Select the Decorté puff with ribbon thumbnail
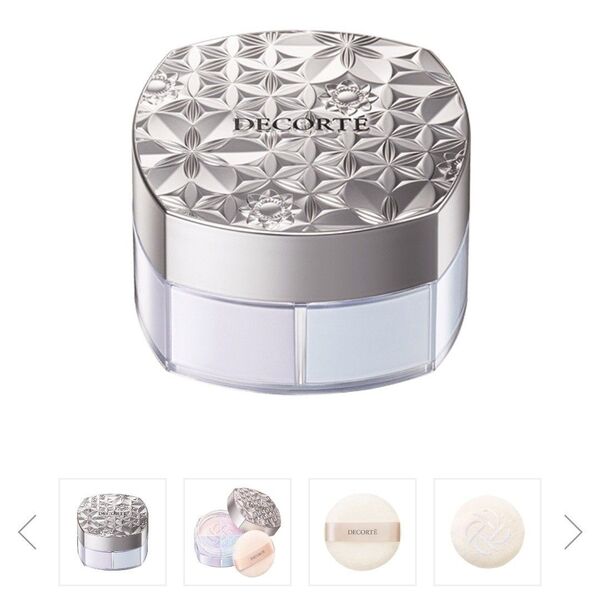This screenshot has width=600, height=599. click(x=362, y=531)
